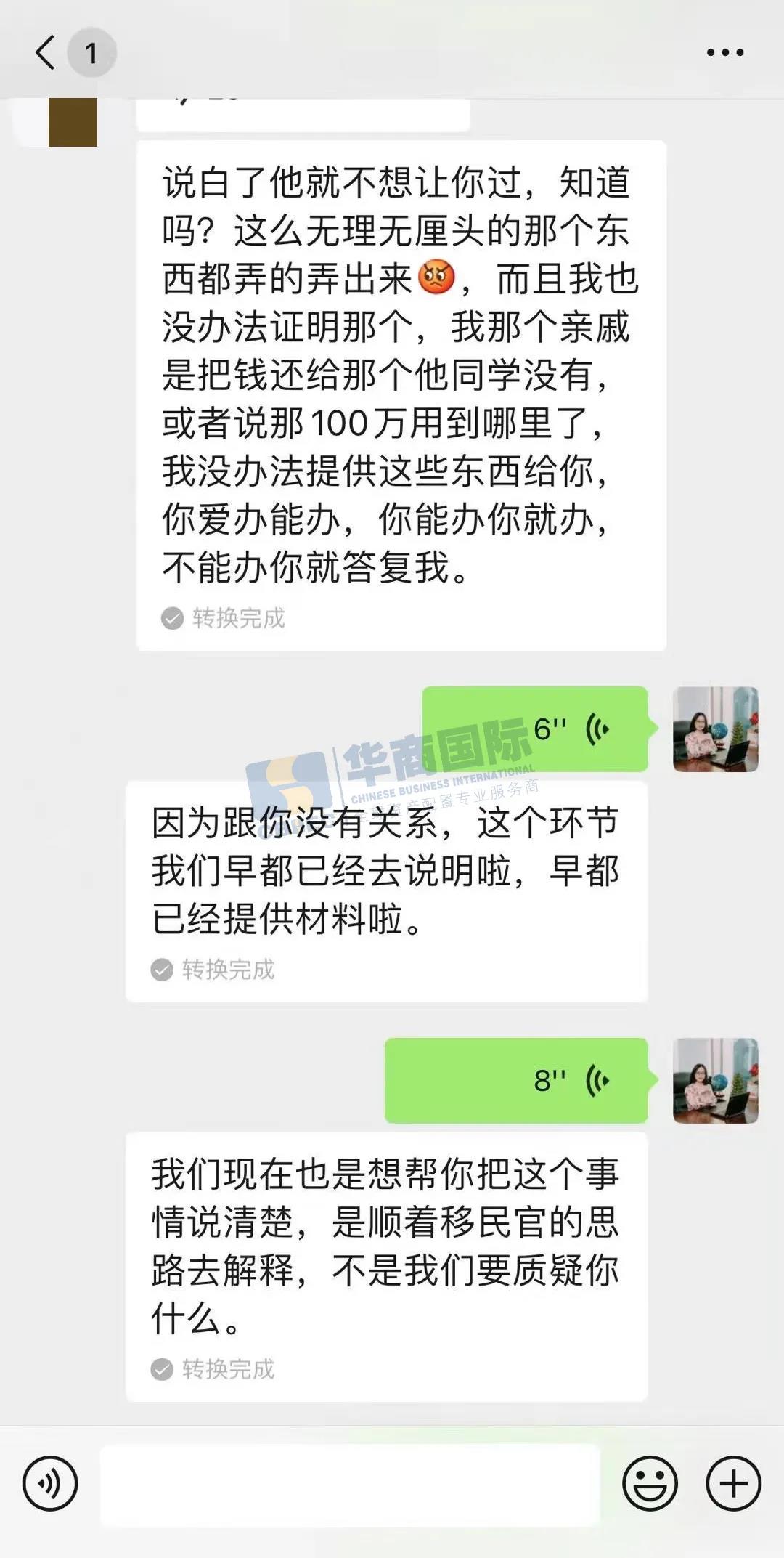
Task: Go back to the chat list
Action: point(46,53)
